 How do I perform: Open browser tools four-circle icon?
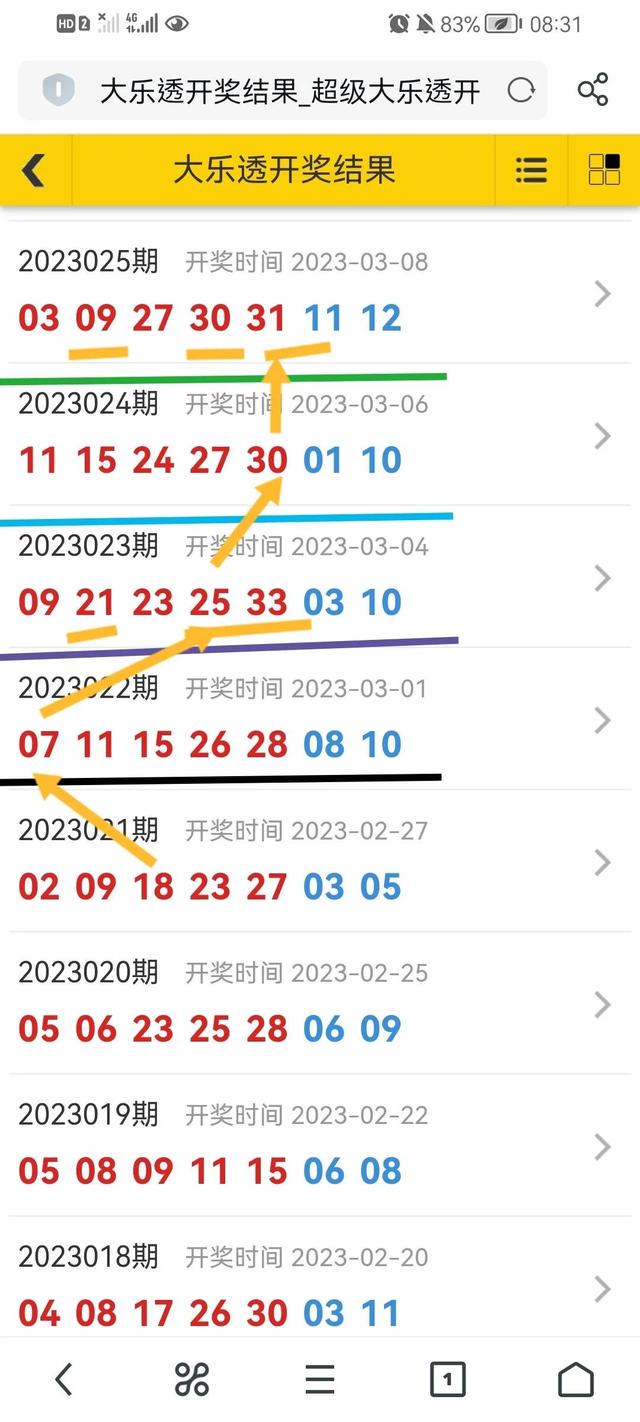pos(191,1380)
